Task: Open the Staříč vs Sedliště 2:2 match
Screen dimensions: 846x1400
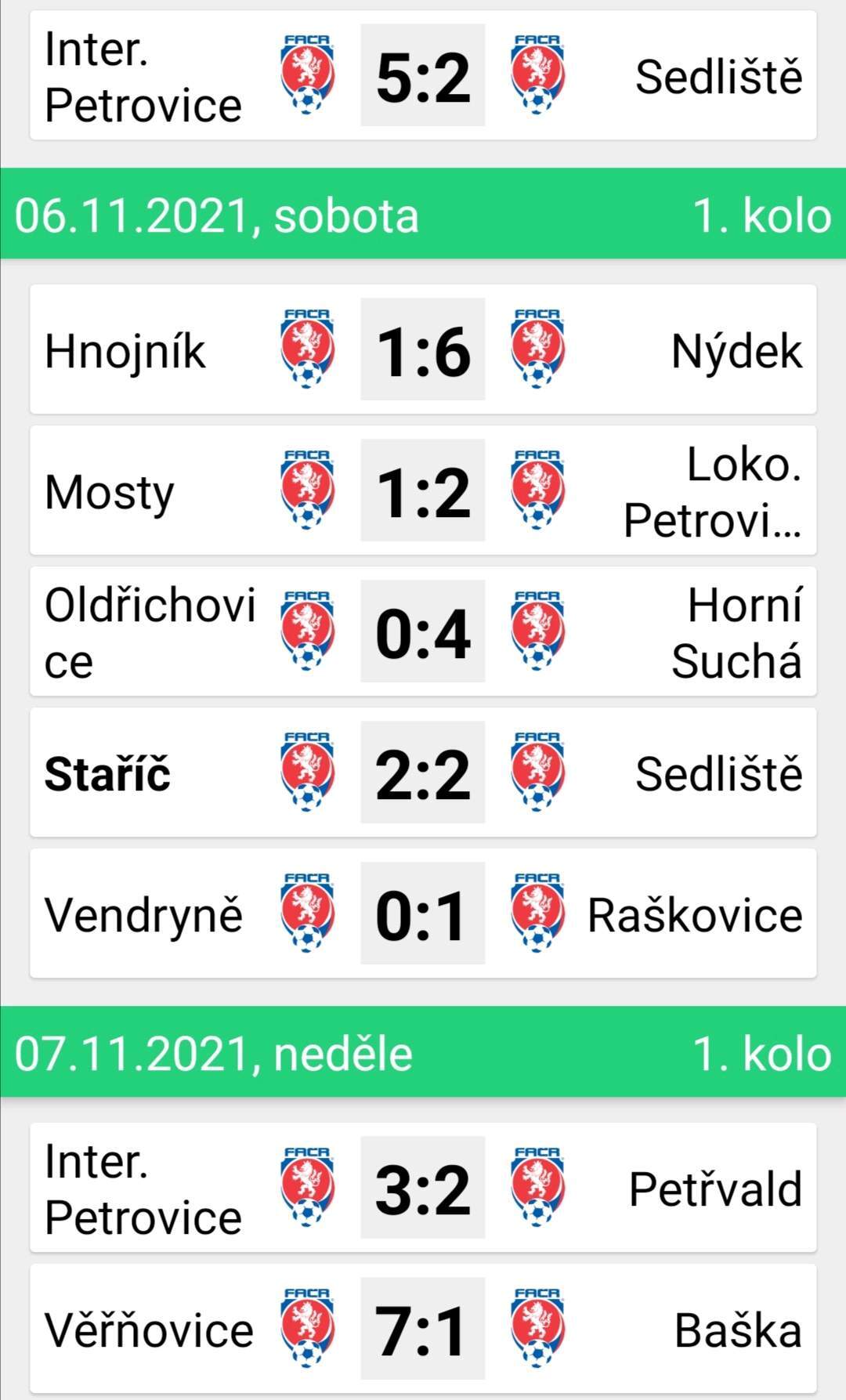Action: (423, 772)
